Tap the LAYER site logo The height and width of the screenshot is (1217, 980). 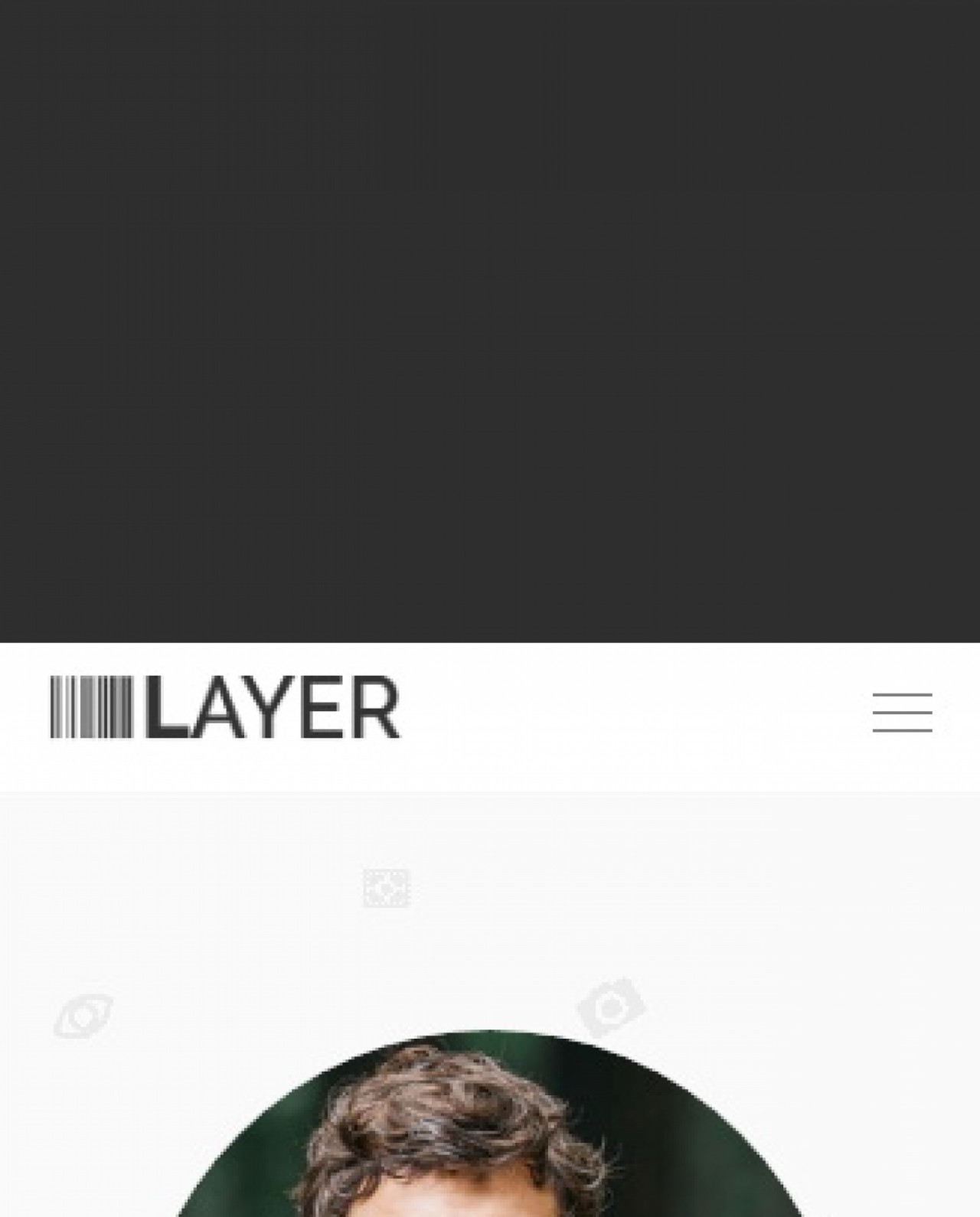pos(225,707)
